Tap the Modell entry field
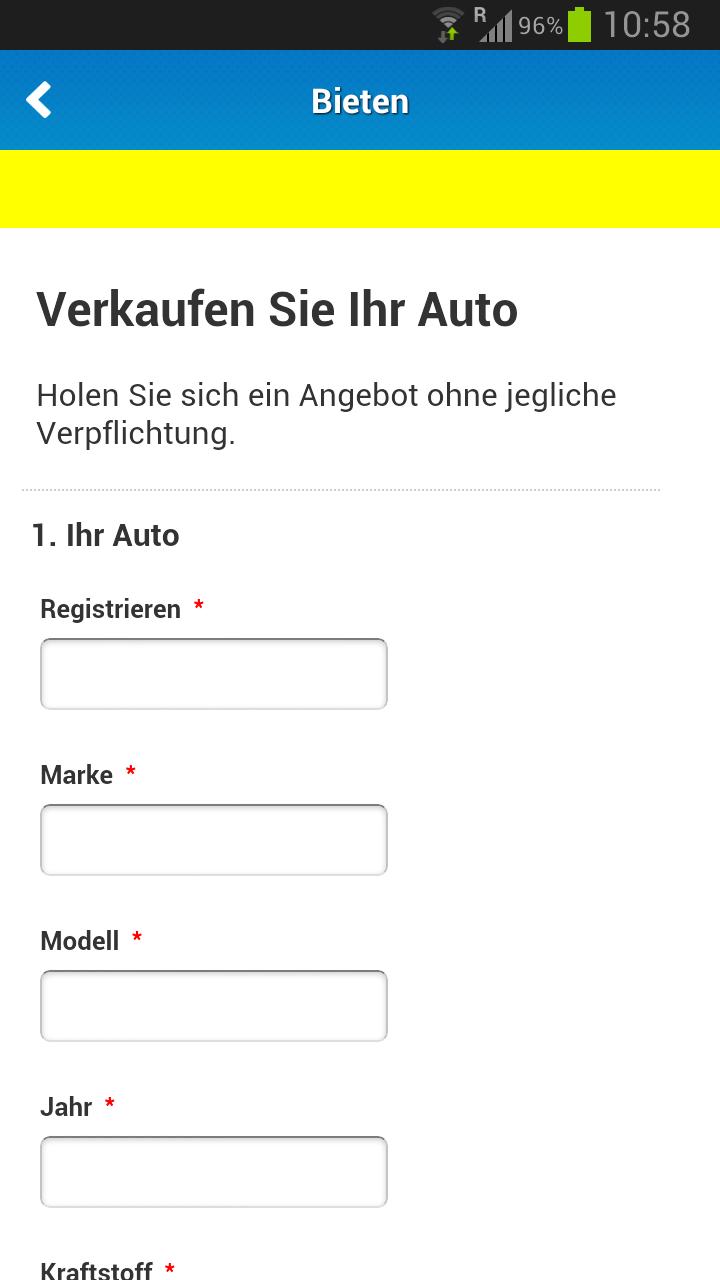720x1280 pixels. (213, 1006)
